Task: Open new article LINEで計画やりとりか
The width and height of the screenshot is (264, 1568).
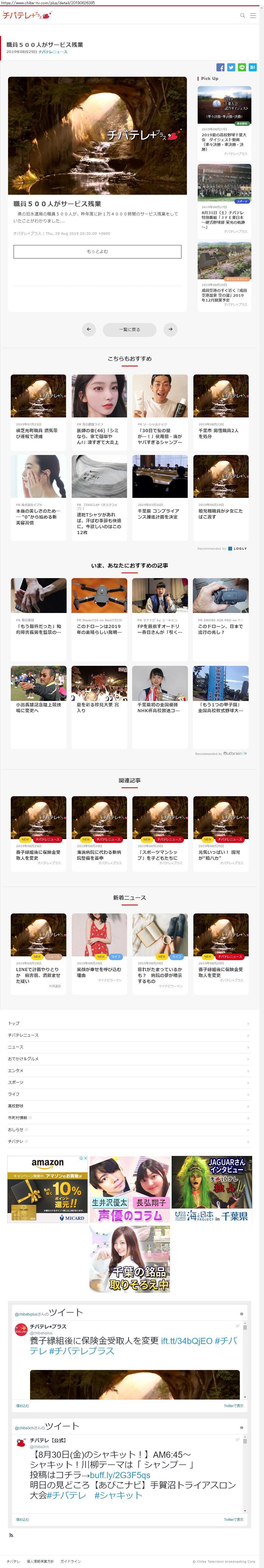Action: coord(38,973)
